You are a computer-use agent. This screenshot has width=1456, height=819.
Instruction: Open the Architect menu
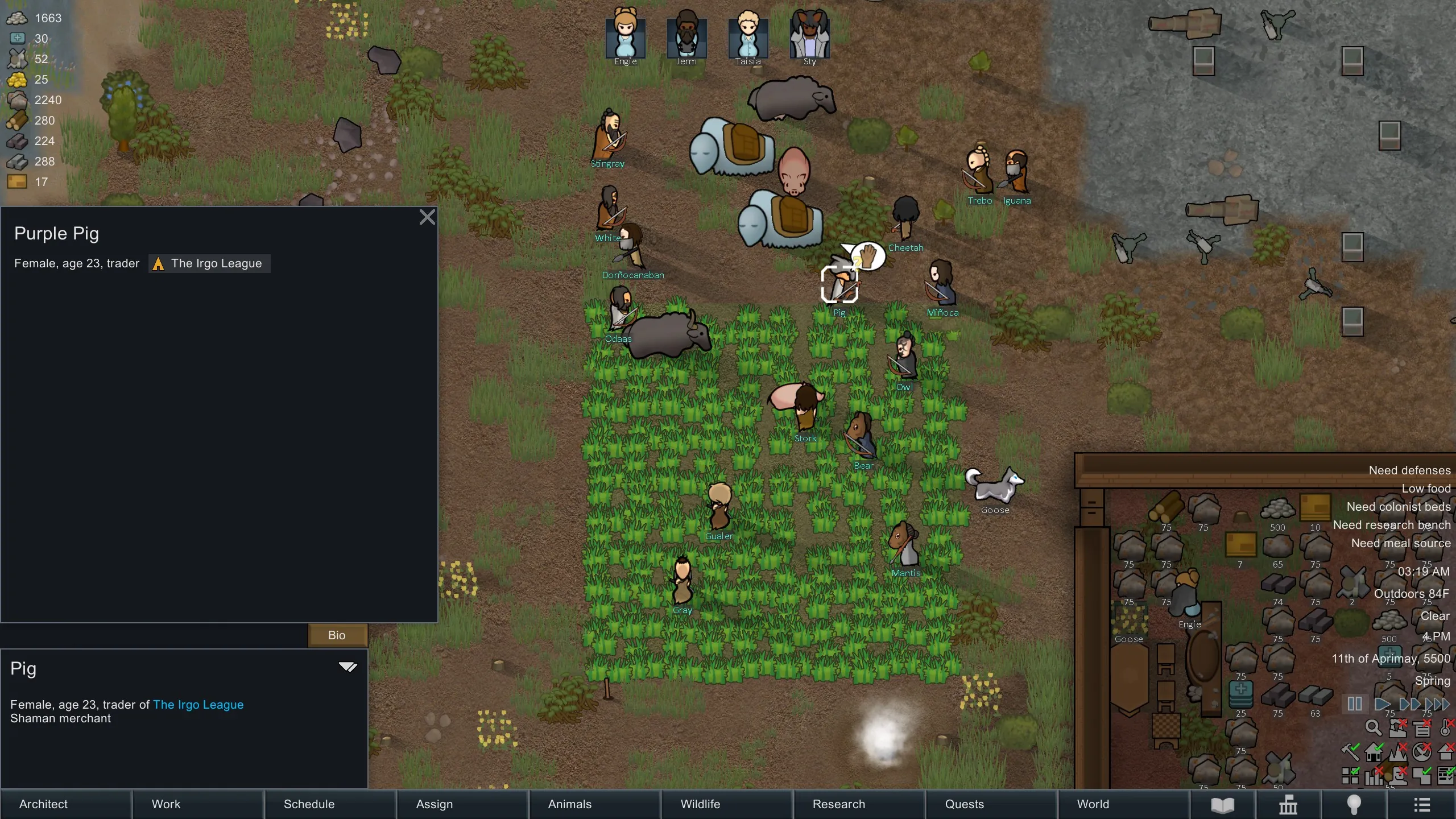(66, 804)
